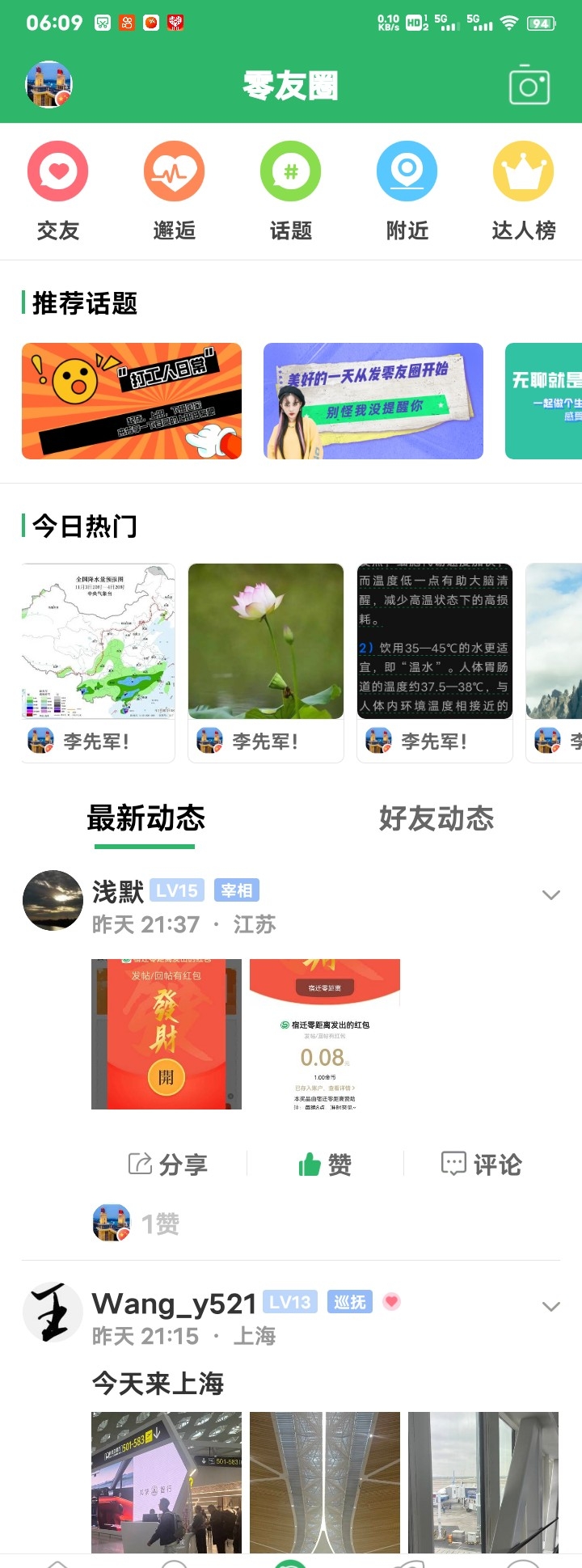The width and height of the screenshot is (582, 1568).
Task: Share 浅默's post
Action: [168, 1164]
